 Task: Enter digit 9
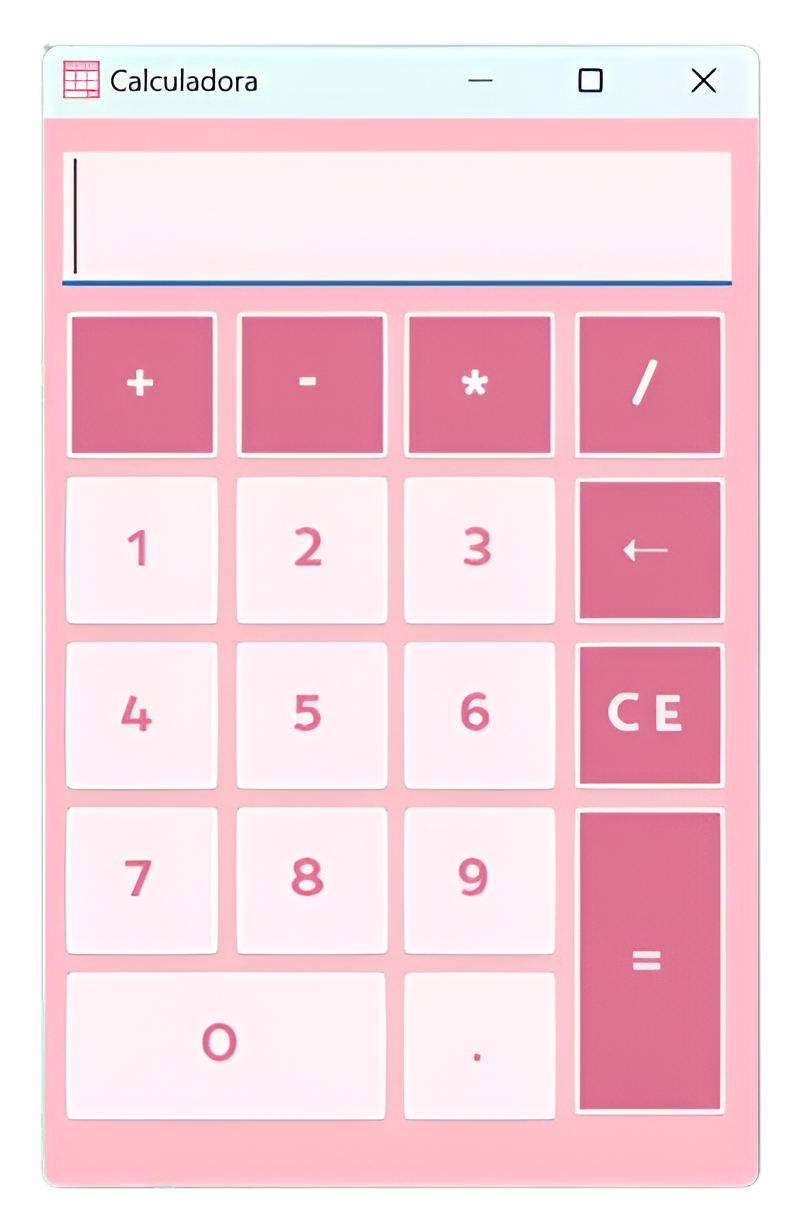(x=479, y=880)
